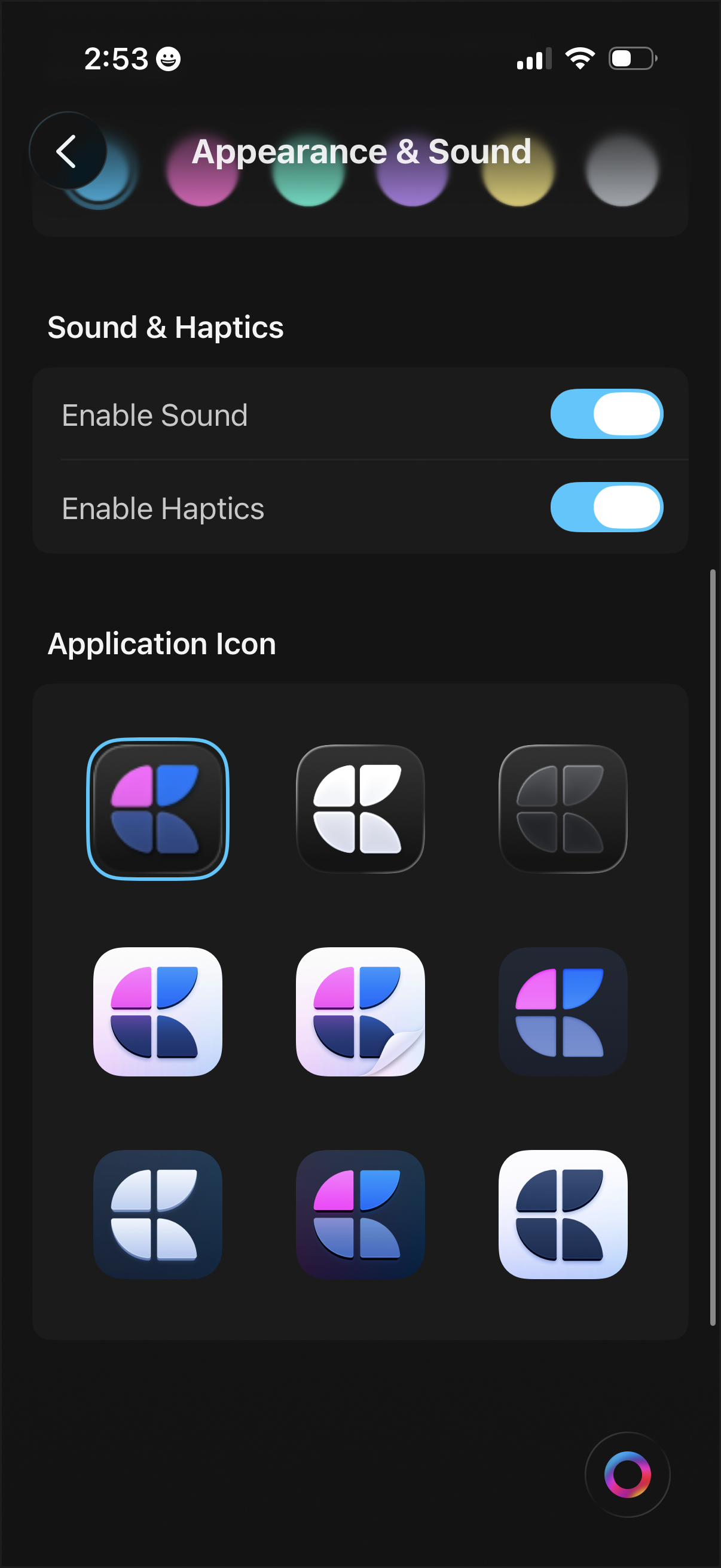This screenshot has width=721, height=1568.
Task: Select the dark monochrome app icon
Action: (562, 810)
